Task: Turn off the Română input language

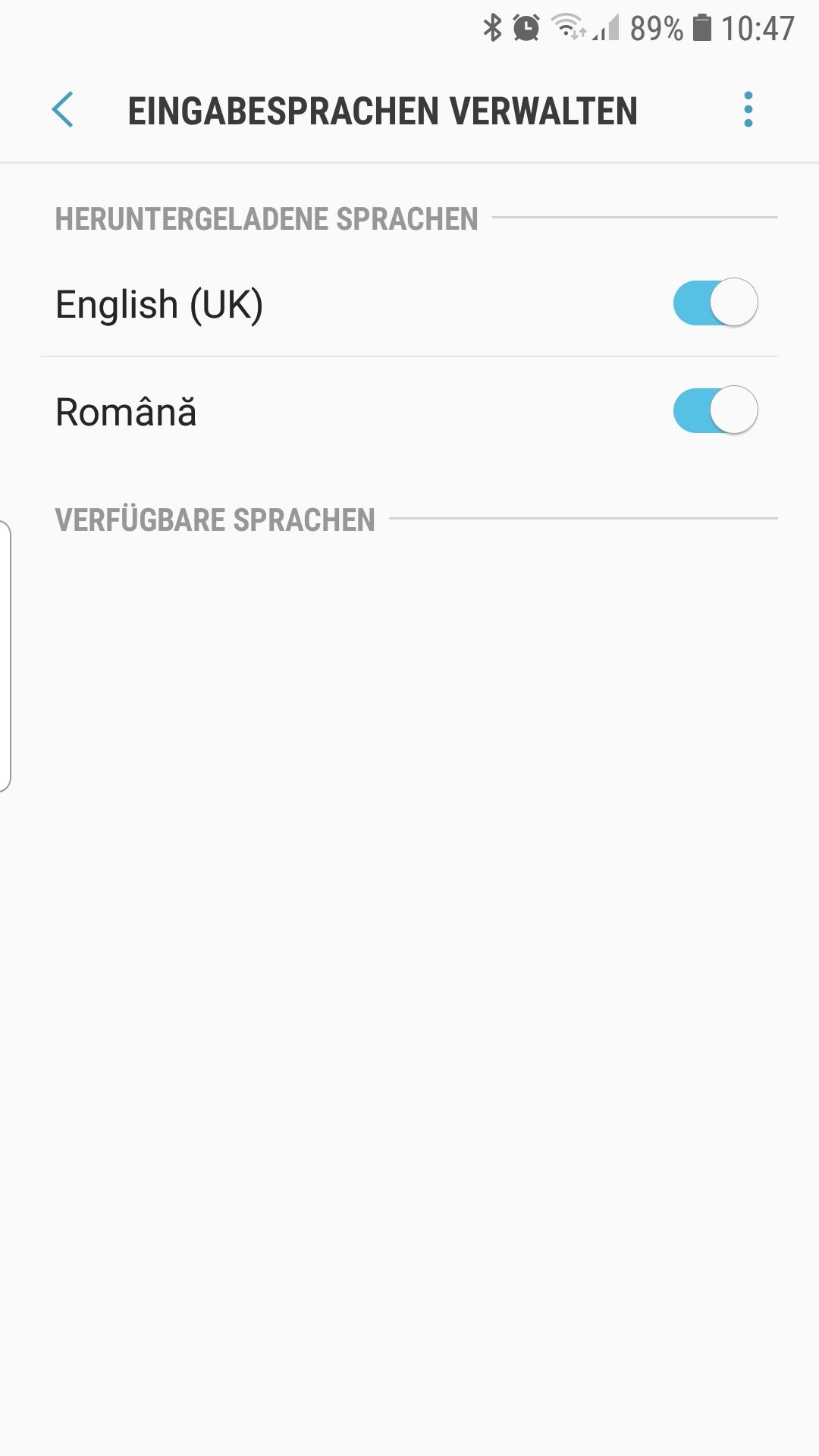Action: pos(715,411)
